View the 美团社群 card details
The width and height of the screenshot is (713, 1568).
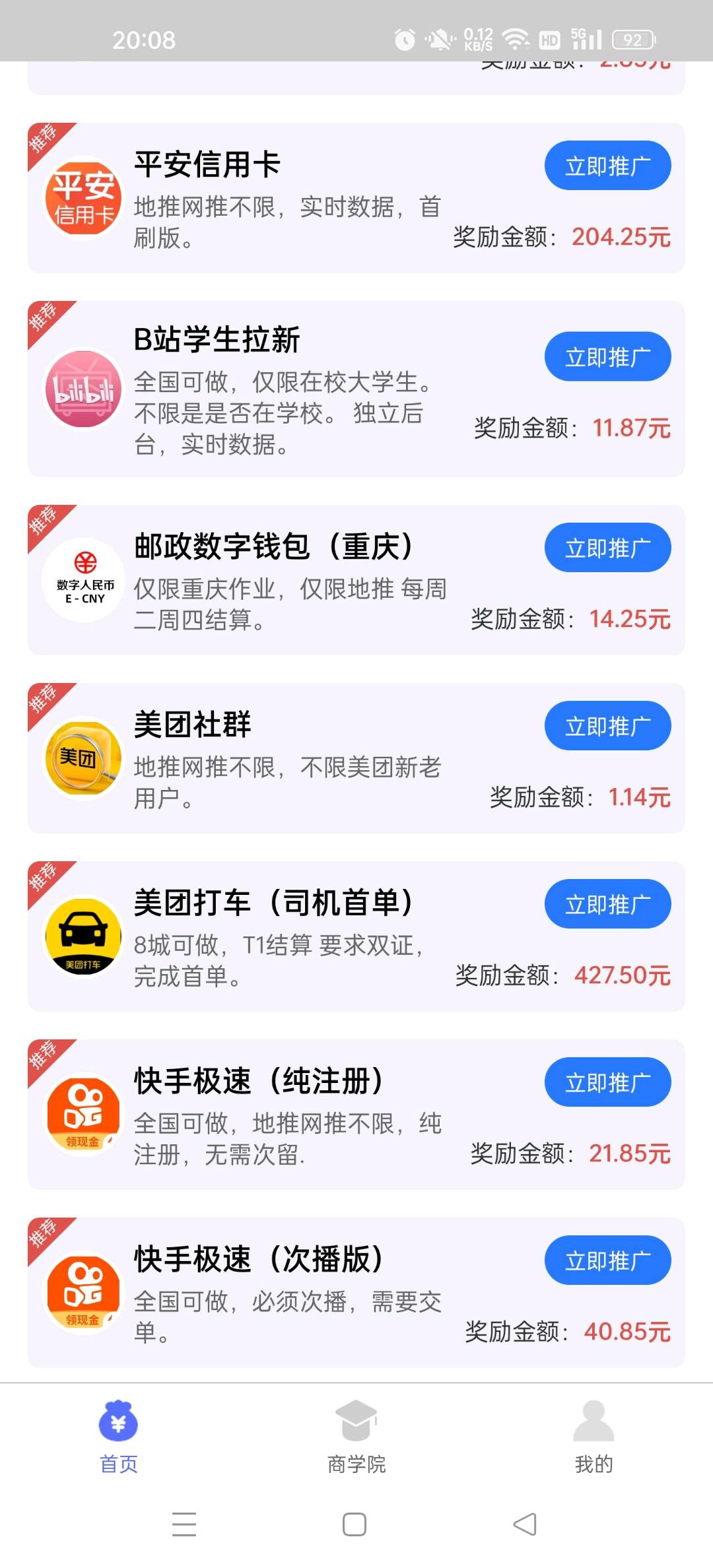coord(356,758)
